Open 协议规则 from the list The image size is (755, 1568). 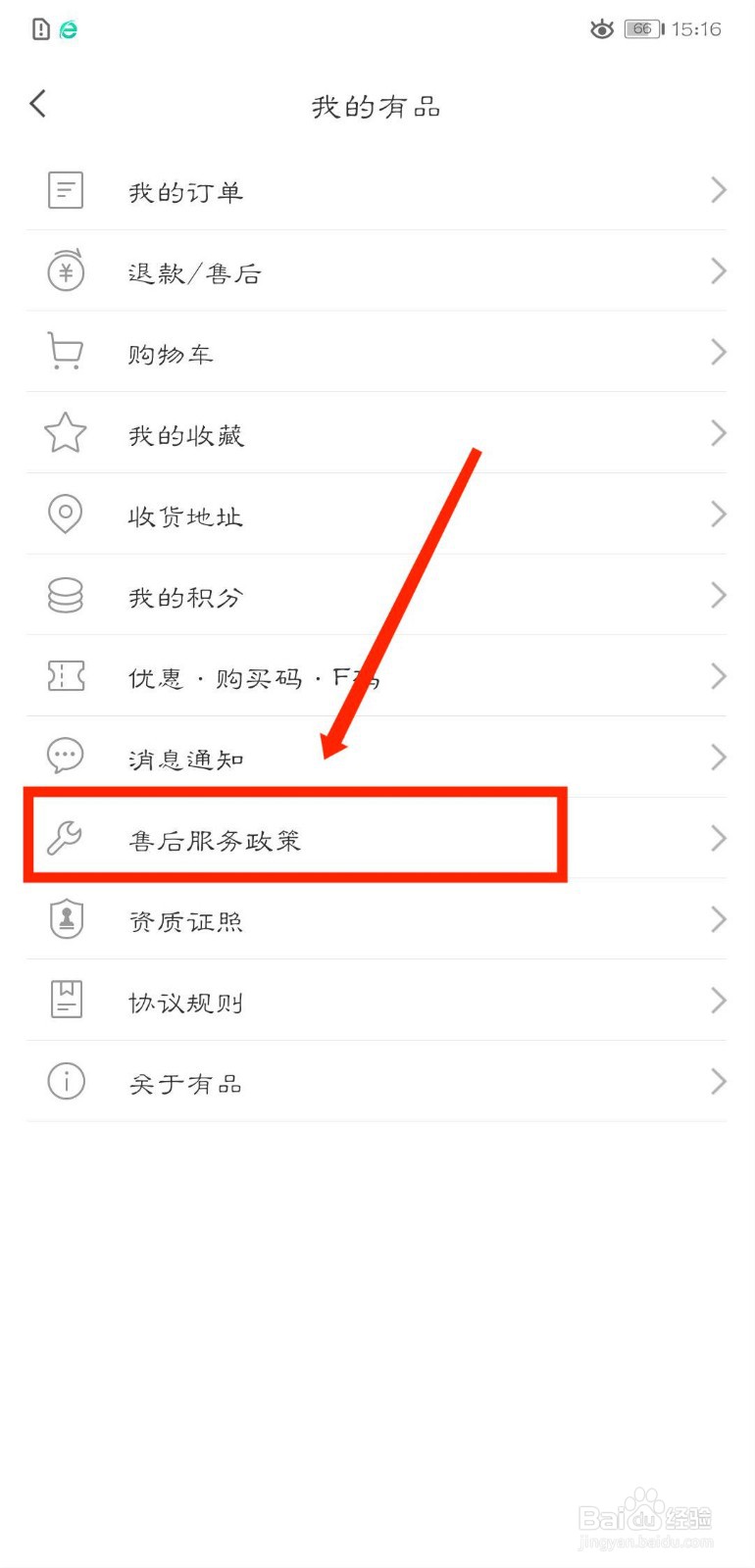pyautogui.click(x=186, y=1001)
